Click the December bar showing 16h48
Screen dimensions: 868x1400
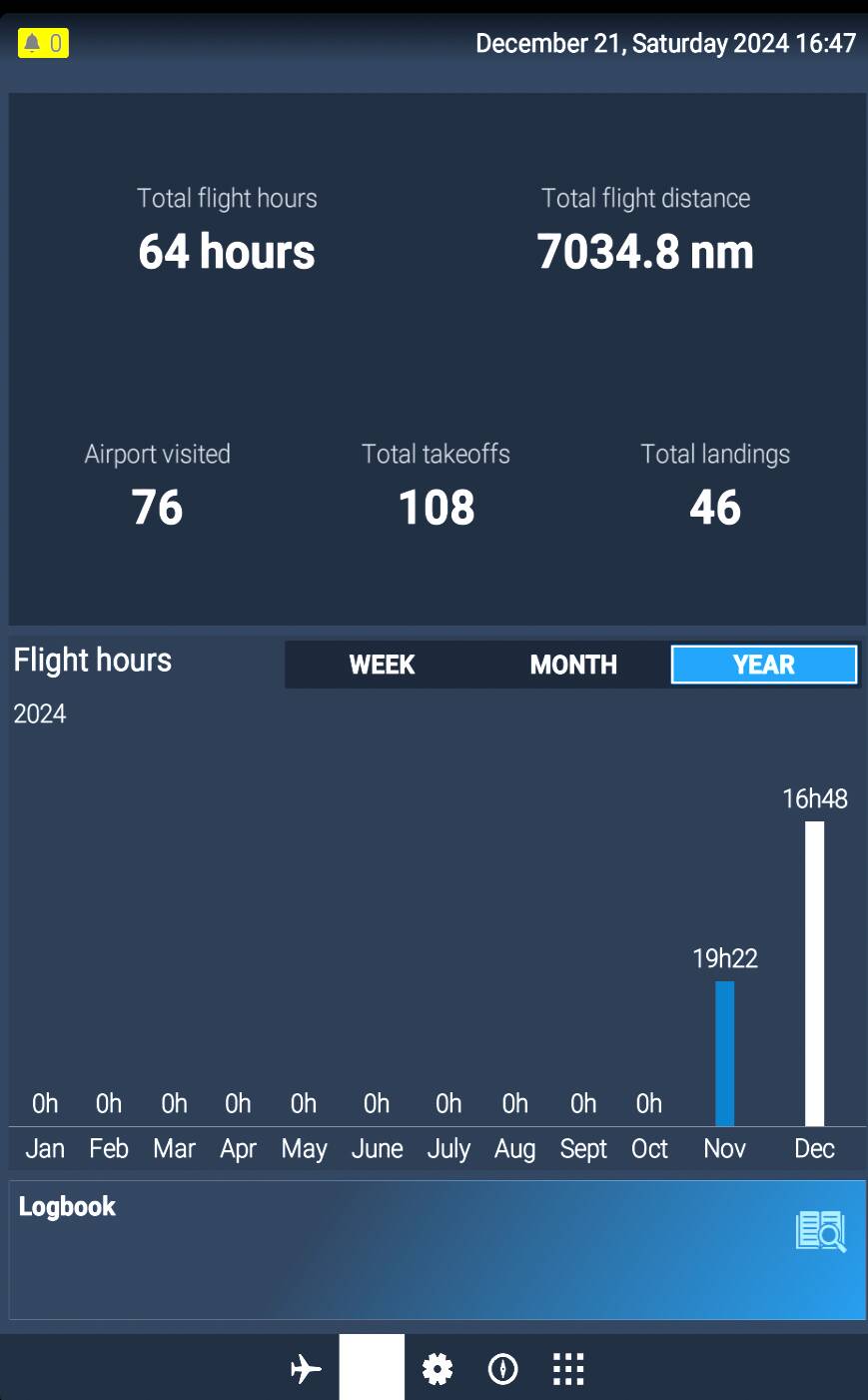(x=815, y=969)
